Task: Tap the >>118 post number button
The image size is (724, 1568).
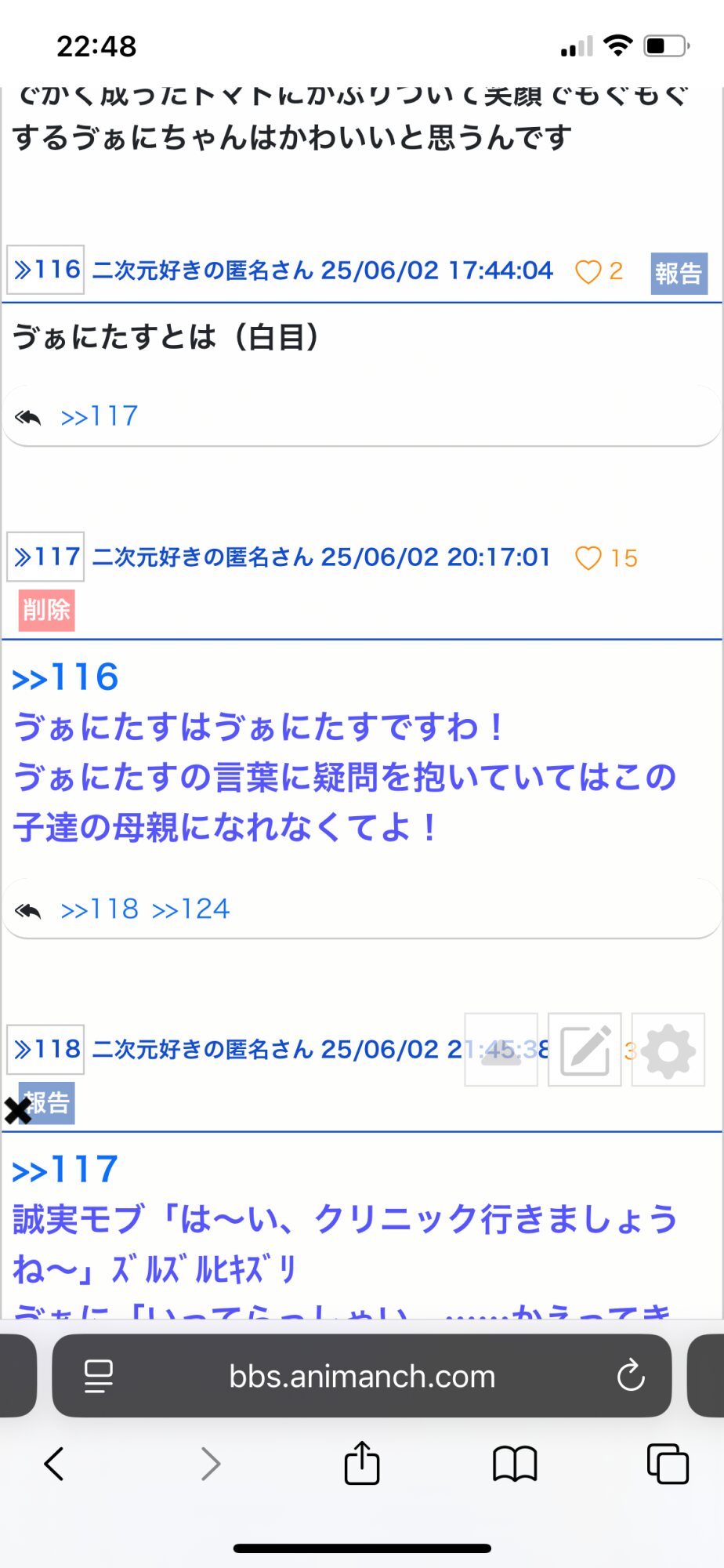Action: pyautogui.click(x=45, y=1049)
